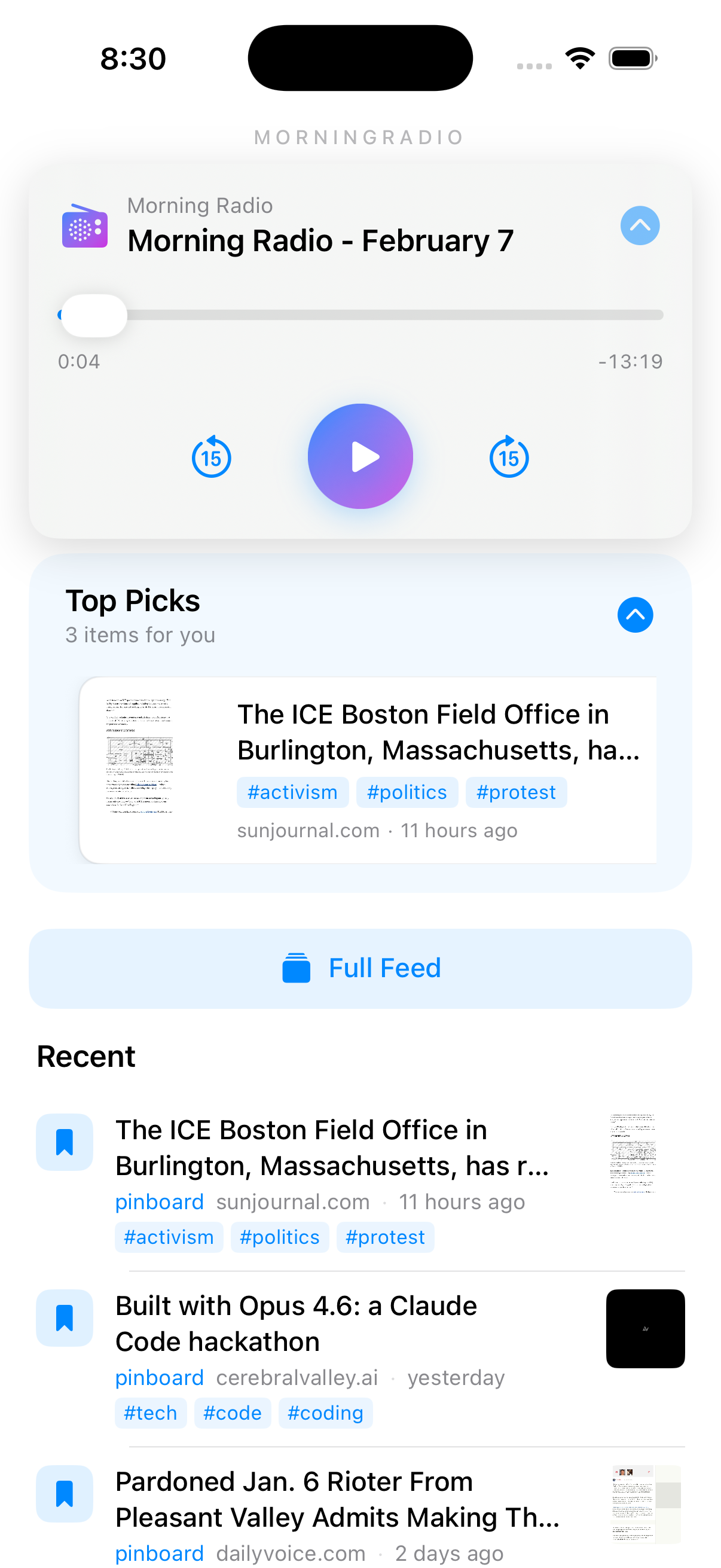Expand the truncated ICE Boston headline in Top Picks

point(438,732)
